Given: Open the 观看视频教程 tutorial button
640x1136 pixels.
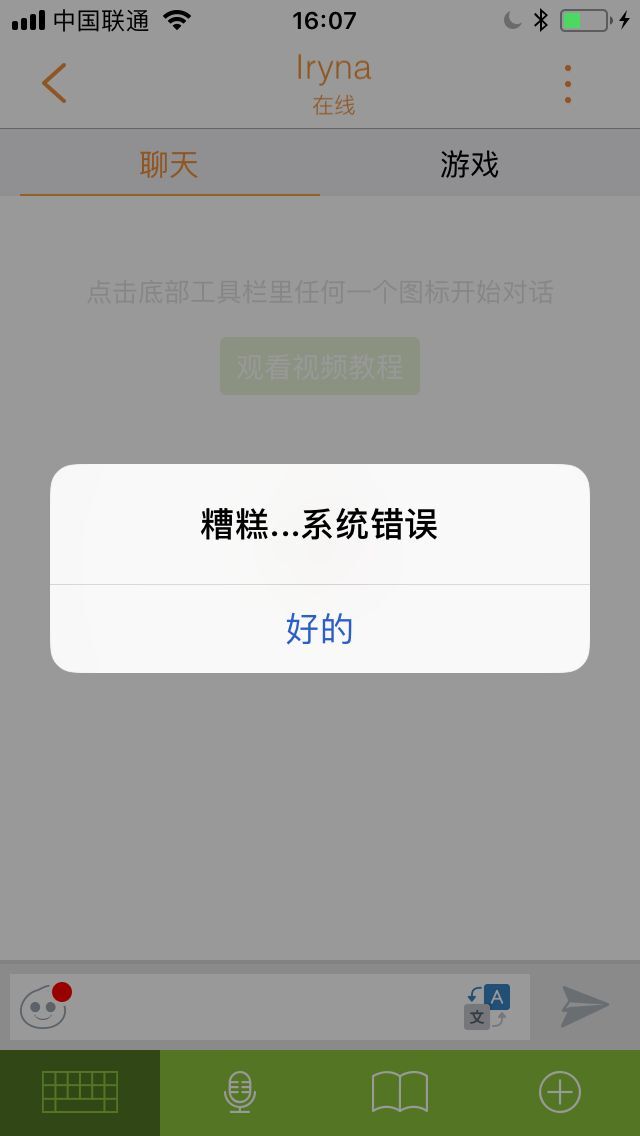Looking at the screenshot, I should click(x=320, y=366).
